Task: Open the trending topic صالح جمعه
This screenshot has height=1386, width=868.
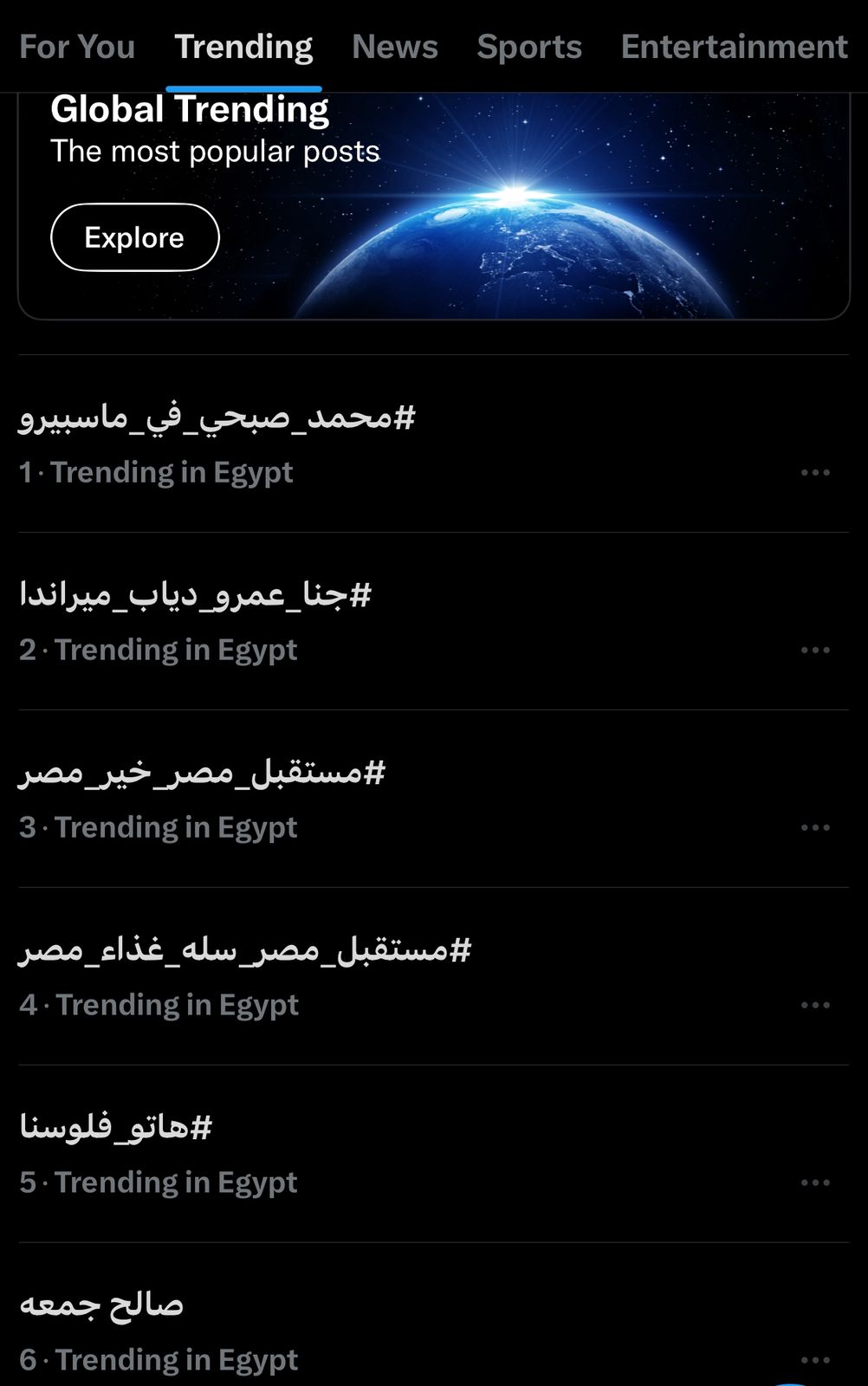Action: tap(101, 1305)
